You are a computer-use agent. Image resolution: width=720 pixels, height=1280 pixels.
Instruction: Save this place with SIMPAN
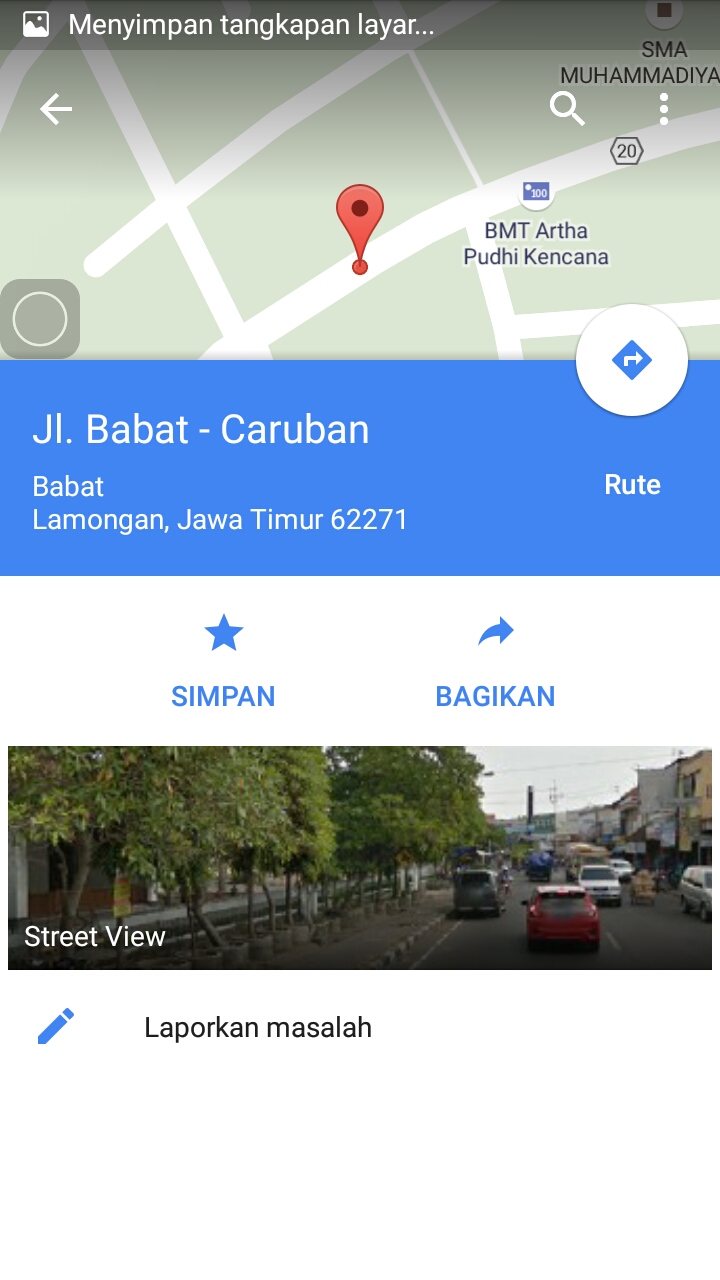pos(223,662)
